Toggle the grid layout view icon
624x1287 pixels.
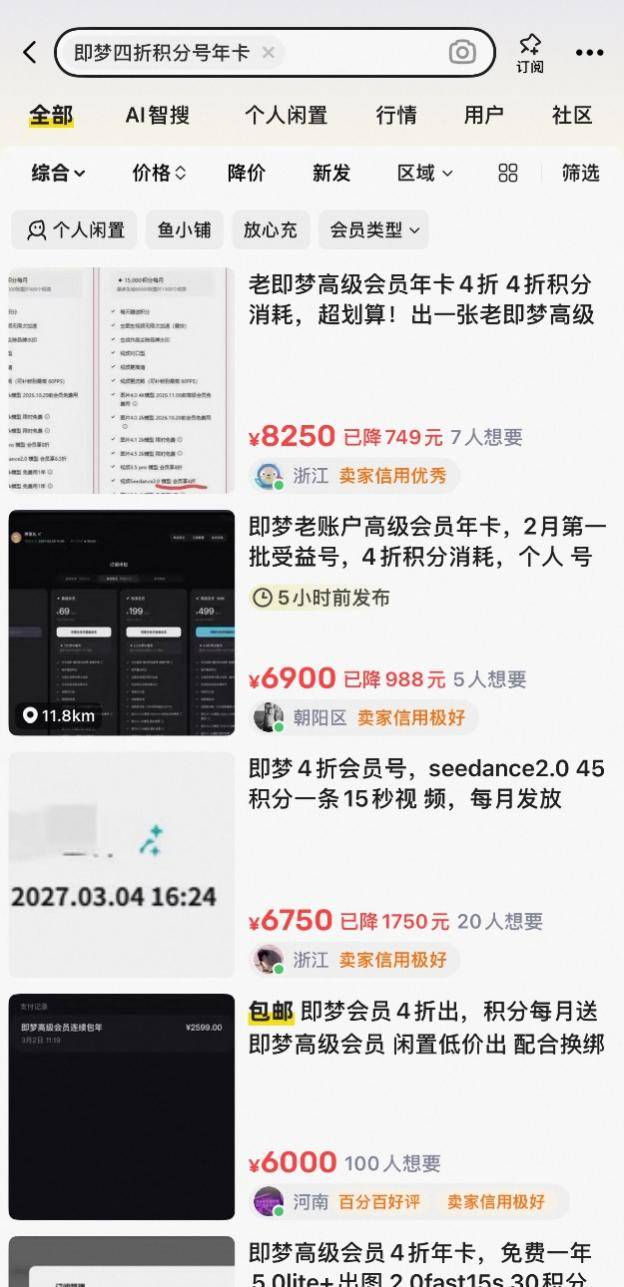[x=508, y=173]
